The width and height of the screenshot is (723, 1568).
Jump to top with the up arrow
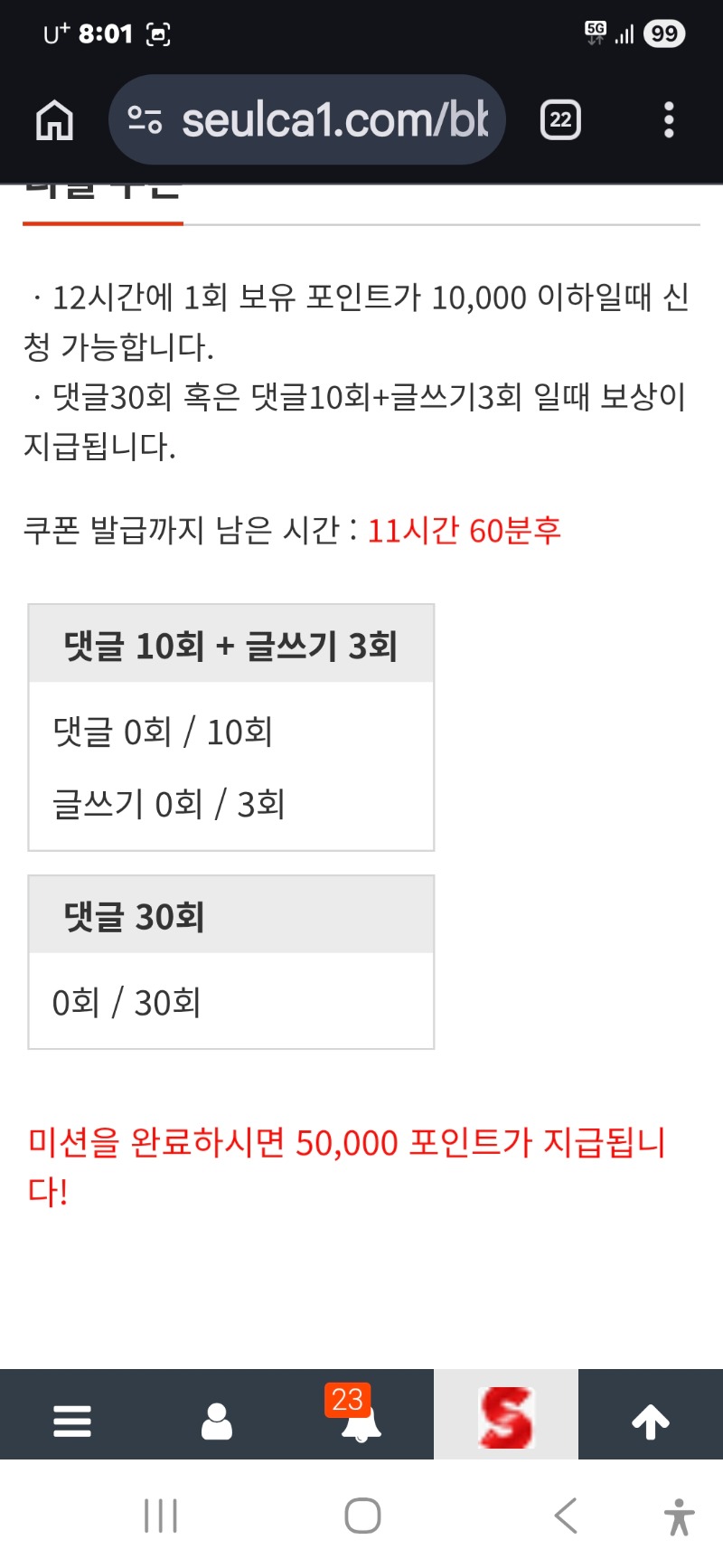(651, 1421)
